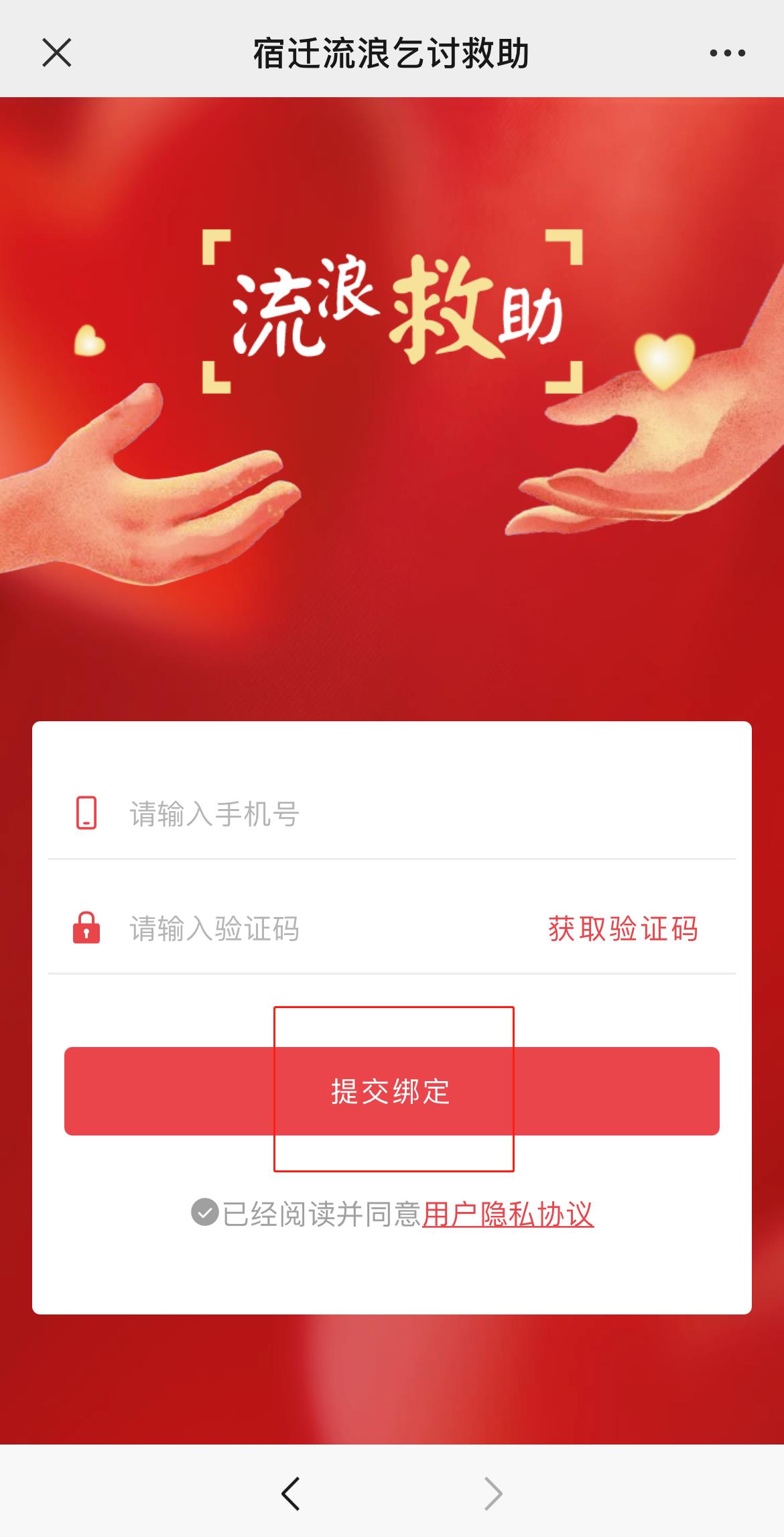
Task: Focus the verification code input field
Action: pos(322,929)
